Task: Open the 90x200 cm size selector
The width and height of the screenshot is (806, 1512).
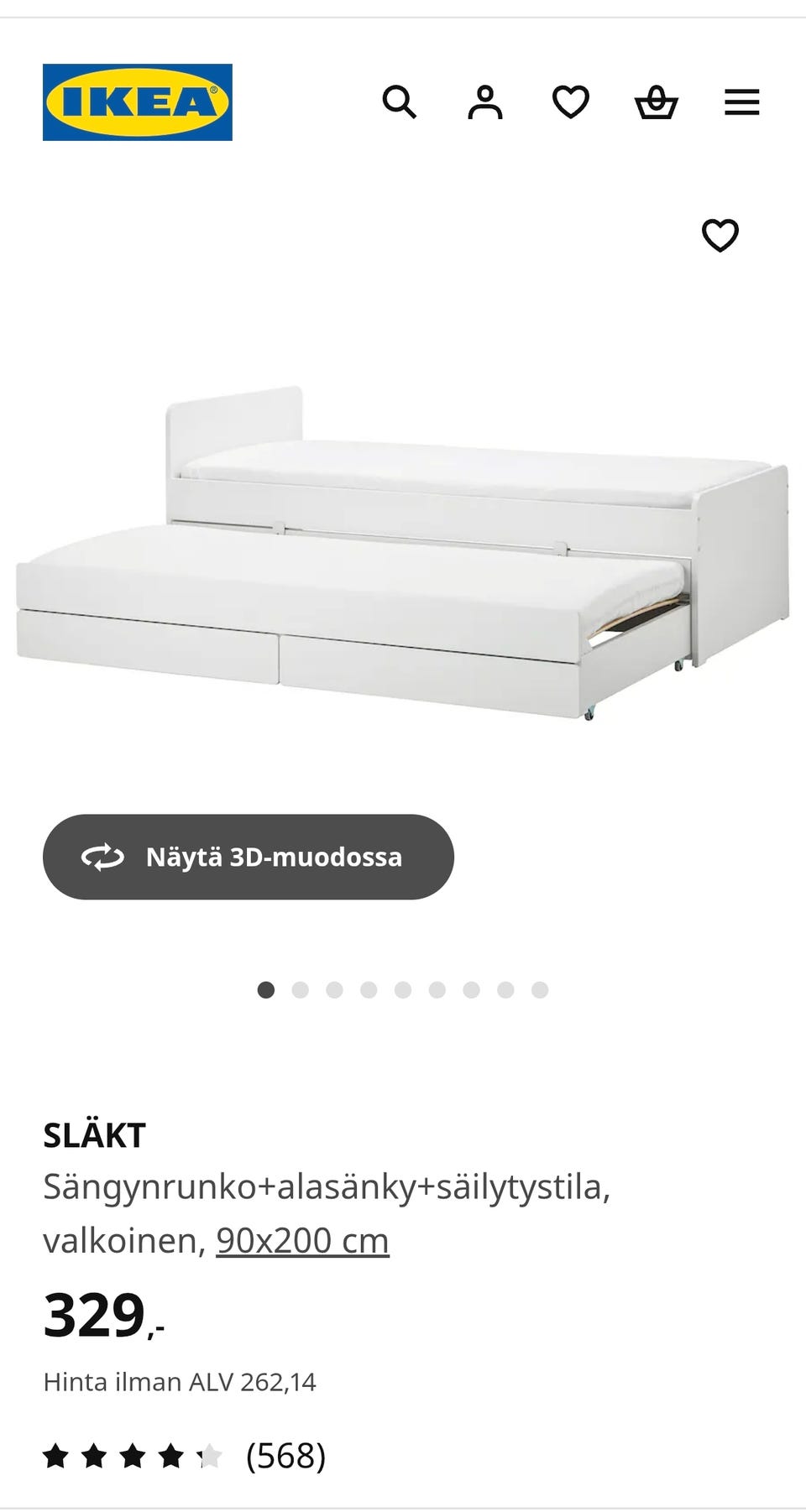Action: (300, 1239)
